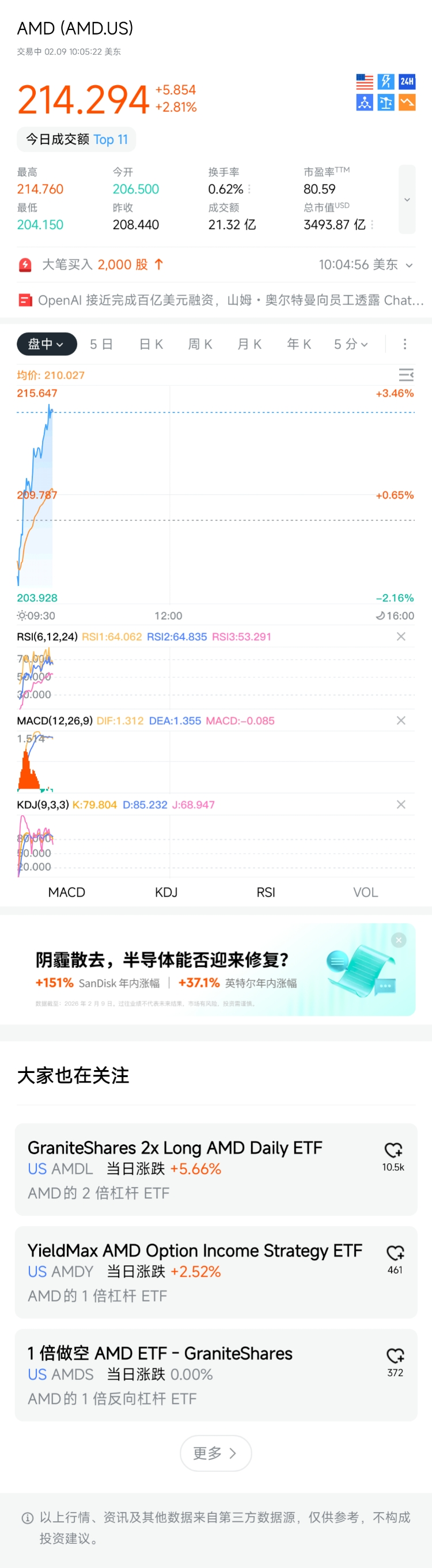432x1568 pixels.
Task: Switch chart to 5 日 view
Action: pos(101,345)
